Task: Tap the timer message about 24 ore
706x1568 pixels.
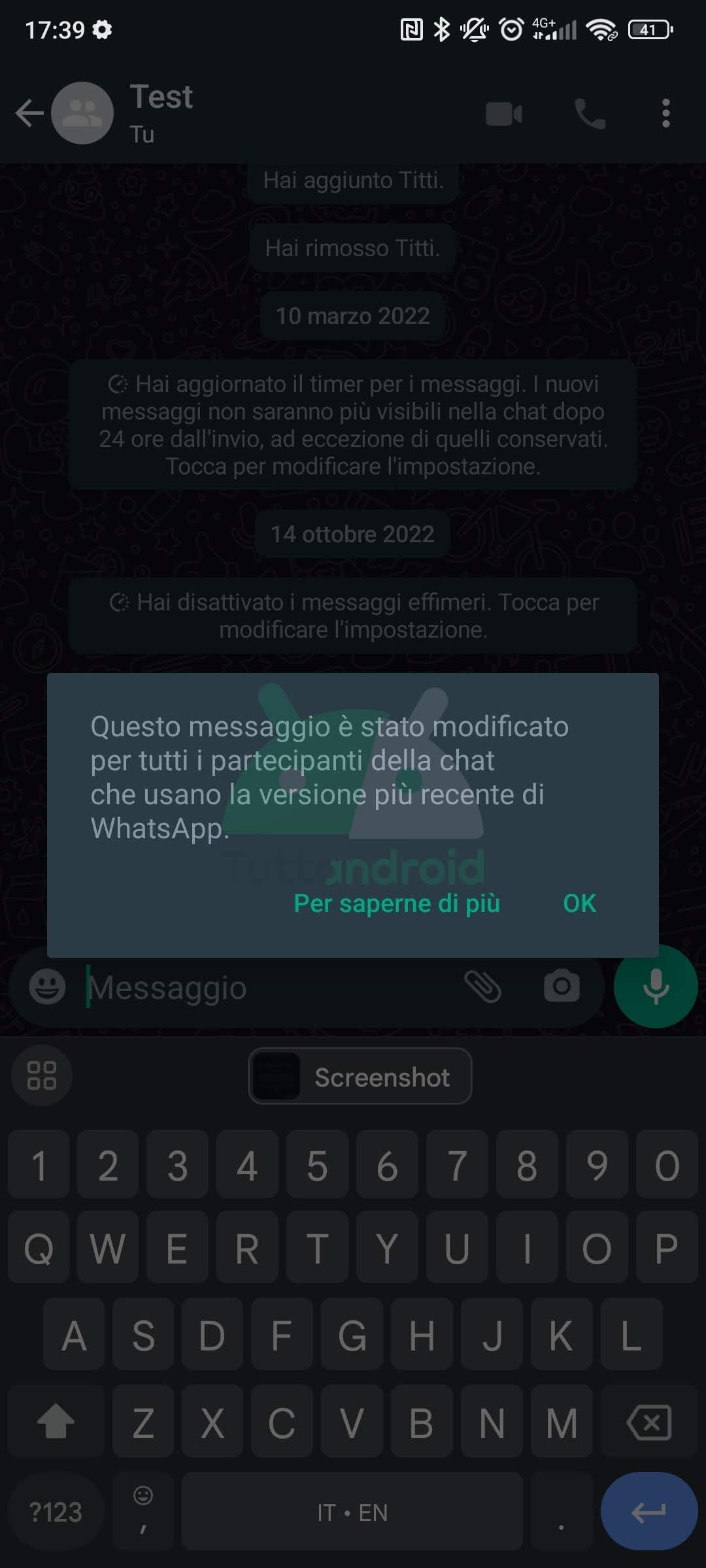Action: [353, 425]
